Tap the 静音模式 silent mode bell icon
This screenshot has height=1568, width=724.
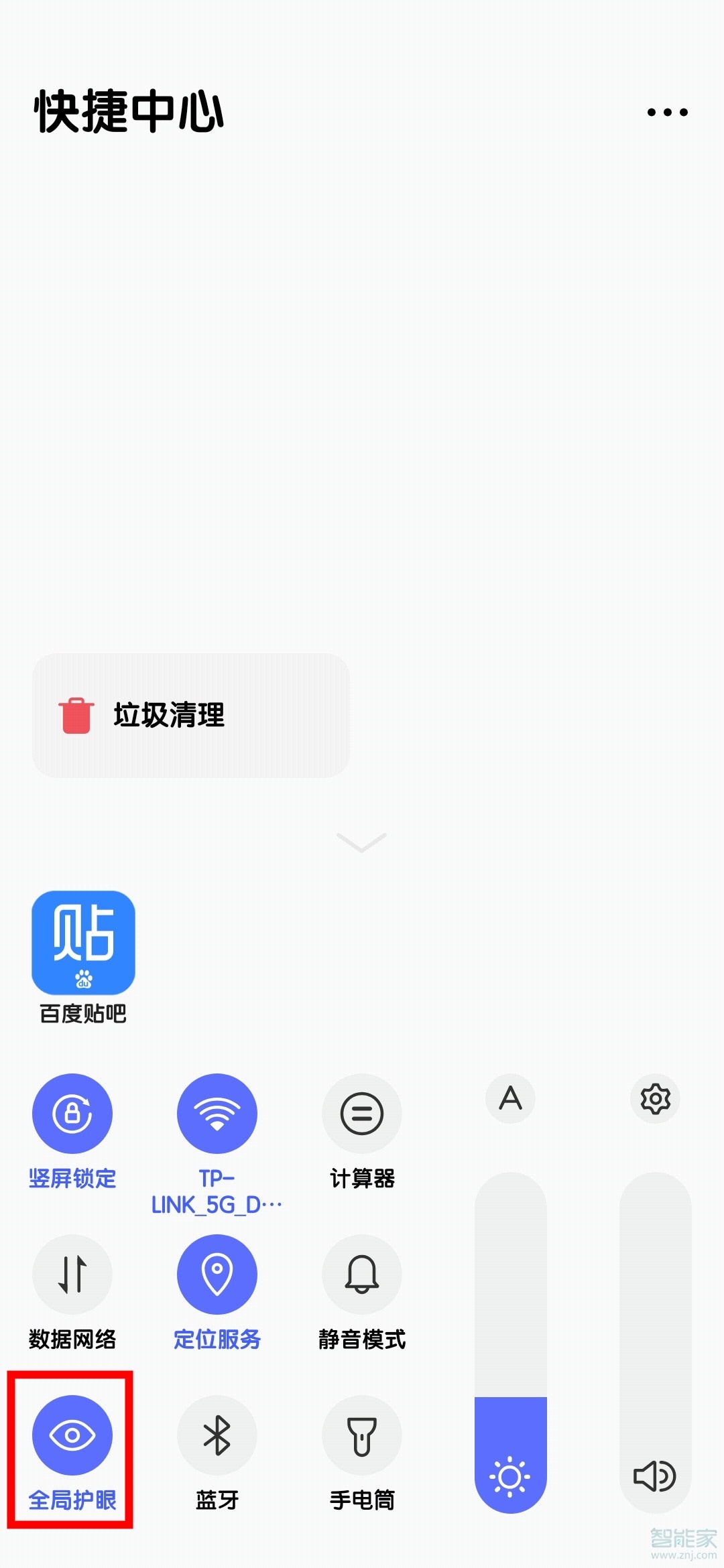pyautogui.click(x=361, y=1275)
